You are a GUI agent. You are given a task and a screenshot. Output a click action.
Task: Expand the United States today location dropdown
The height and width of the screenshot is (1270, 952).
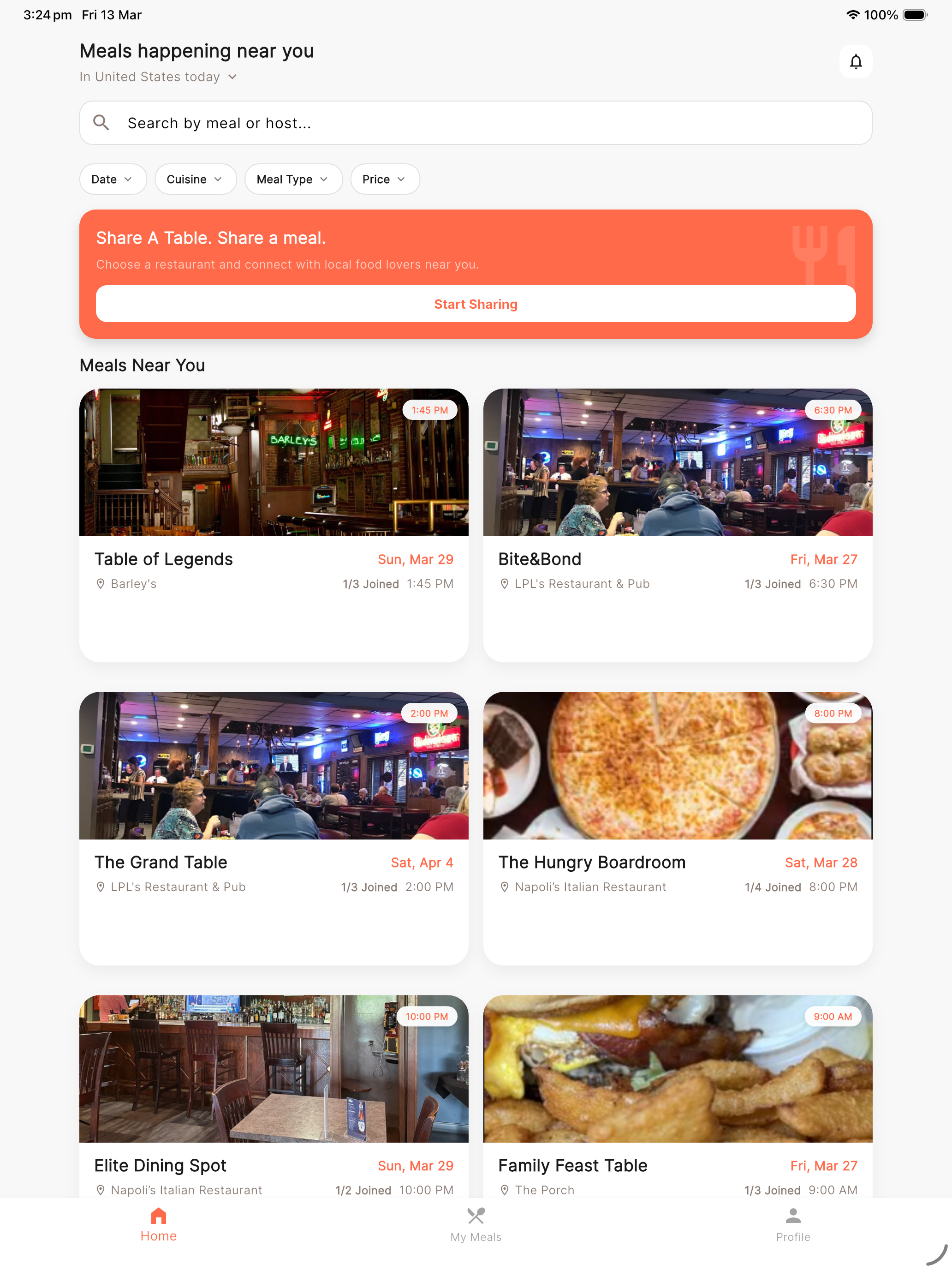[x=158, y=77]
